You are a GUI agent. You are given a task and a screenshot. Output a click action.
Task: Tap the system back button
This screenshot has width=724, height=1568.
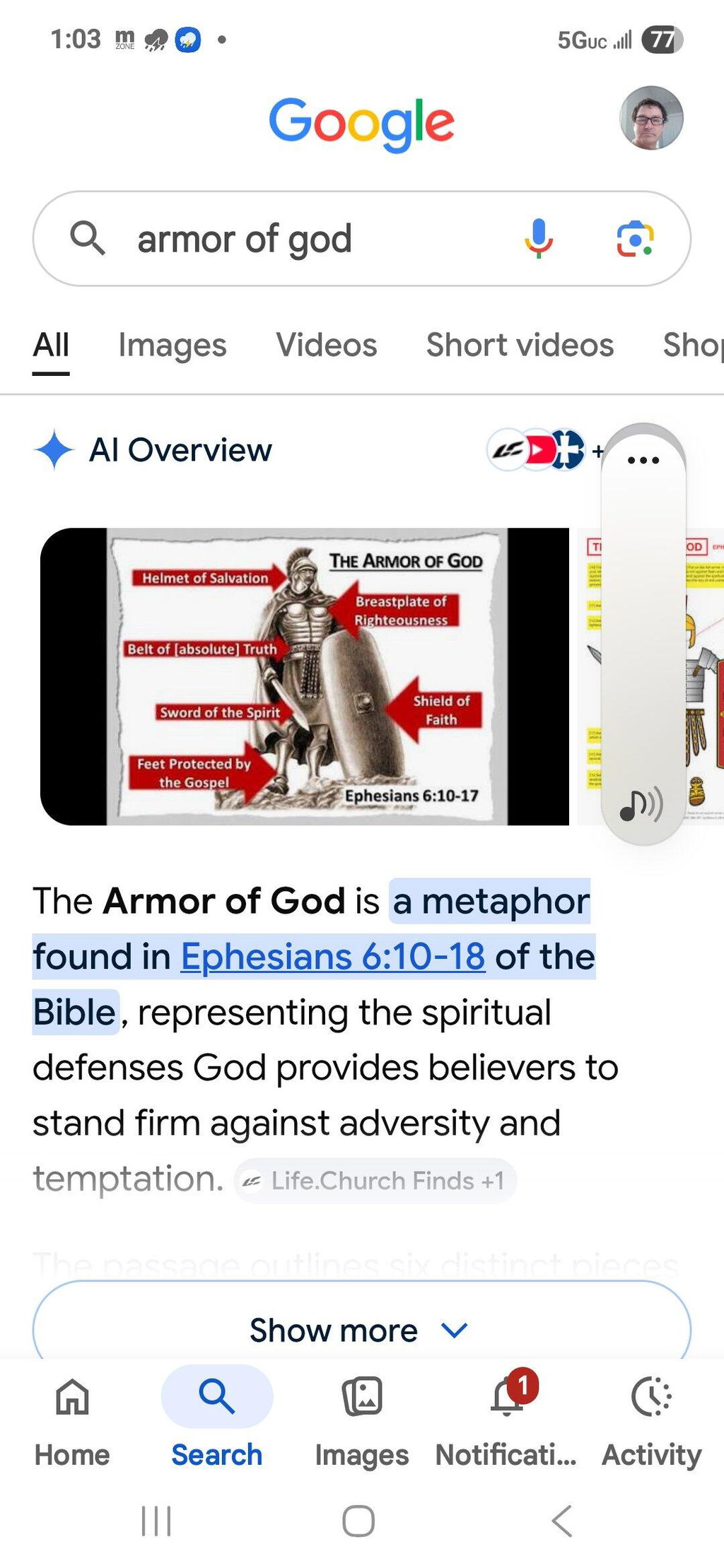click(x=561, y=1521)
